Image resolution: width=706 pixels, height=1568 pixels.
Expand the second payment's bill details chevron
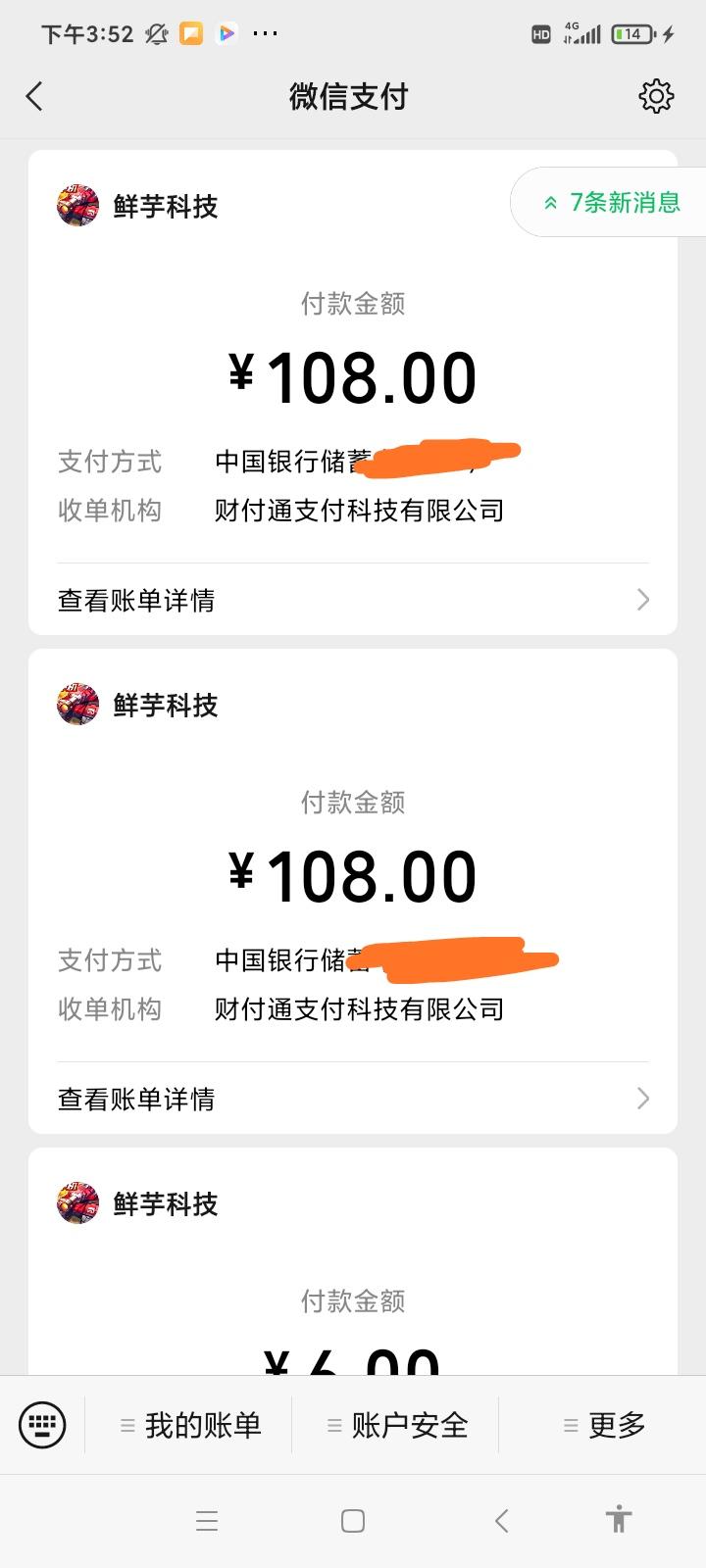coord(642,1098)
